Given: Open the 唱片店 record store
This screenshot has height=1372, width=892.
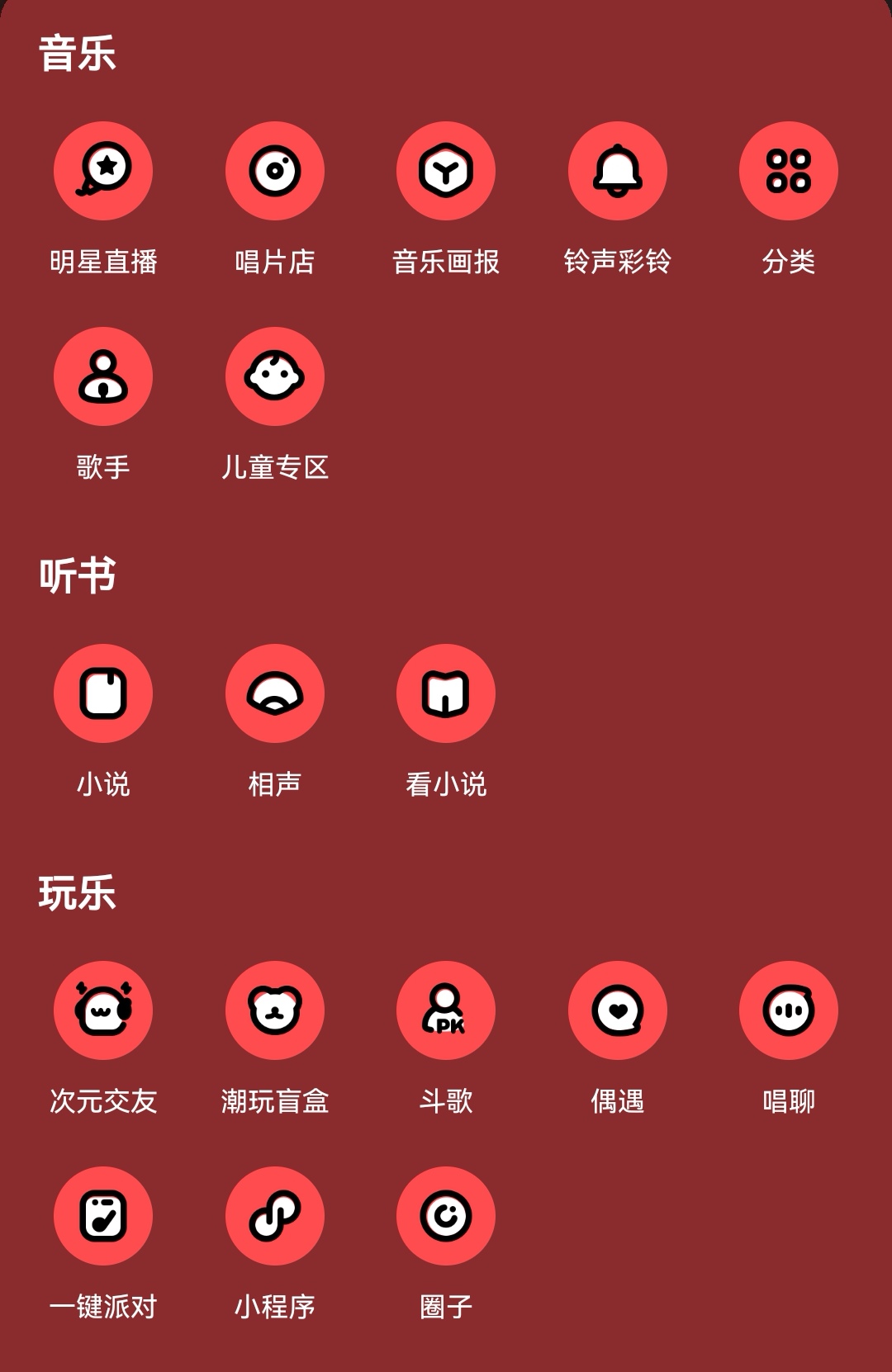Looking at the screenshot, I should [x=274, y=171].
